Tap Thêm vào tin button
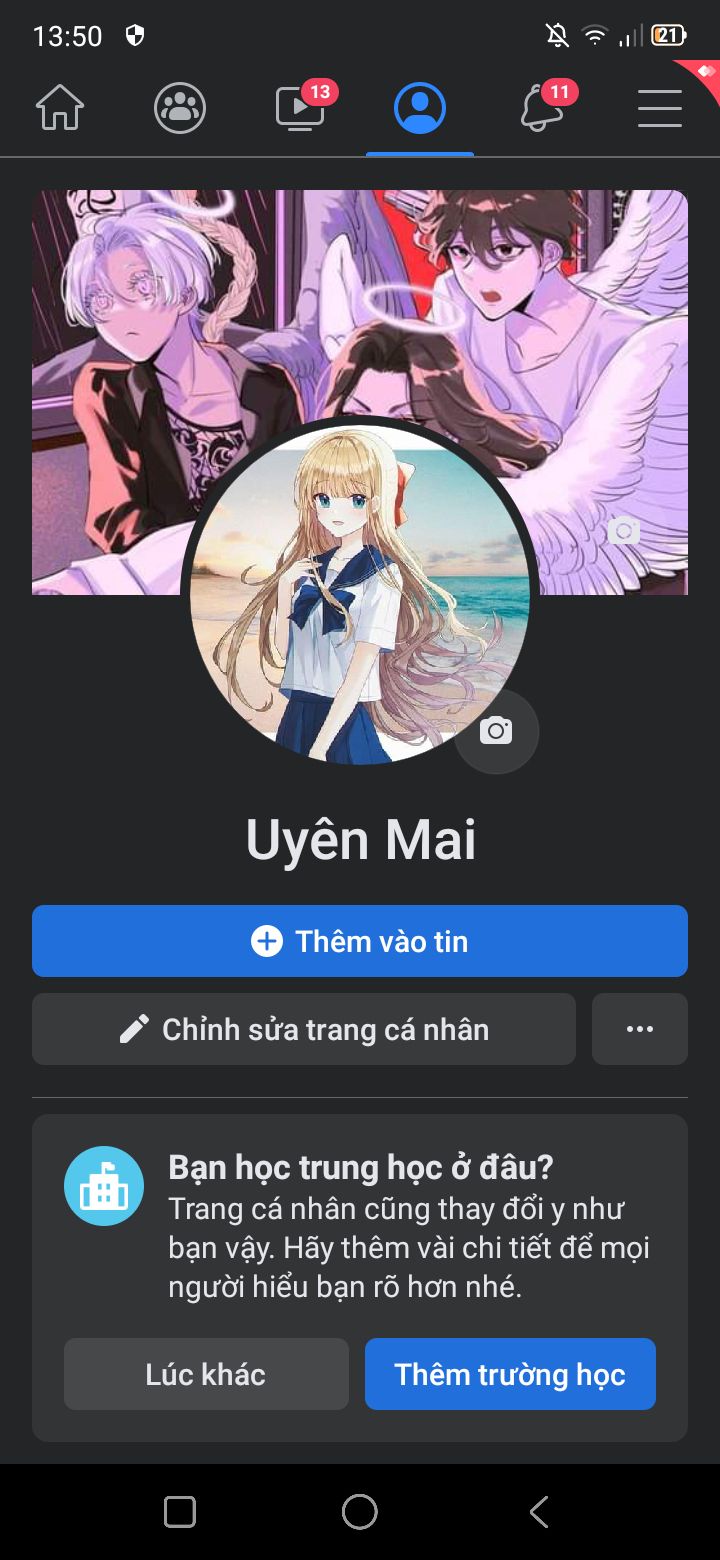 360,941
